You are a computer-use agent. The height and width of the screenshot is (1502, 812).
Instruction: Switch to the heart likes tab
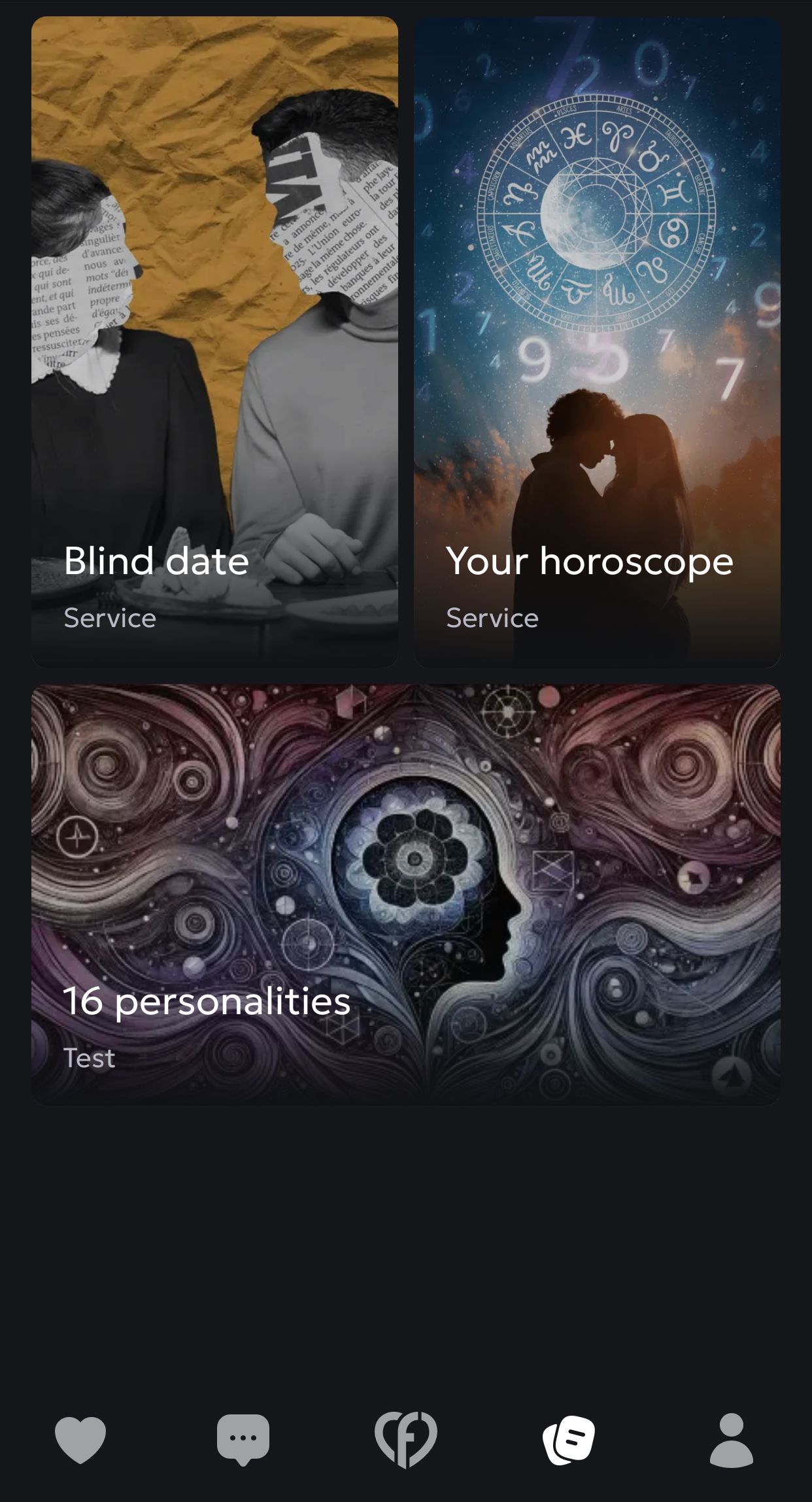point(80,1439)
